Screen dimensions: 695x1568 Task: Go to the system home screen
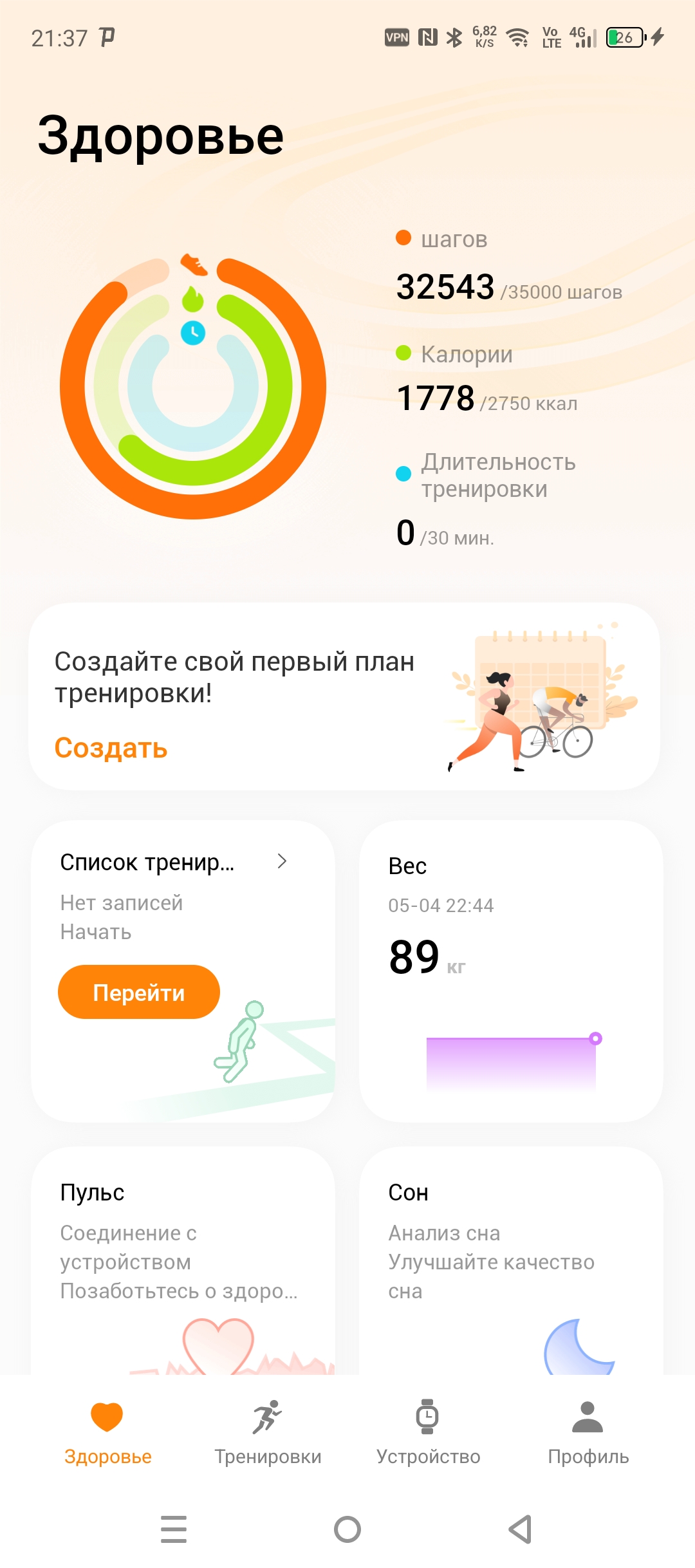(x=347, y=1529)
